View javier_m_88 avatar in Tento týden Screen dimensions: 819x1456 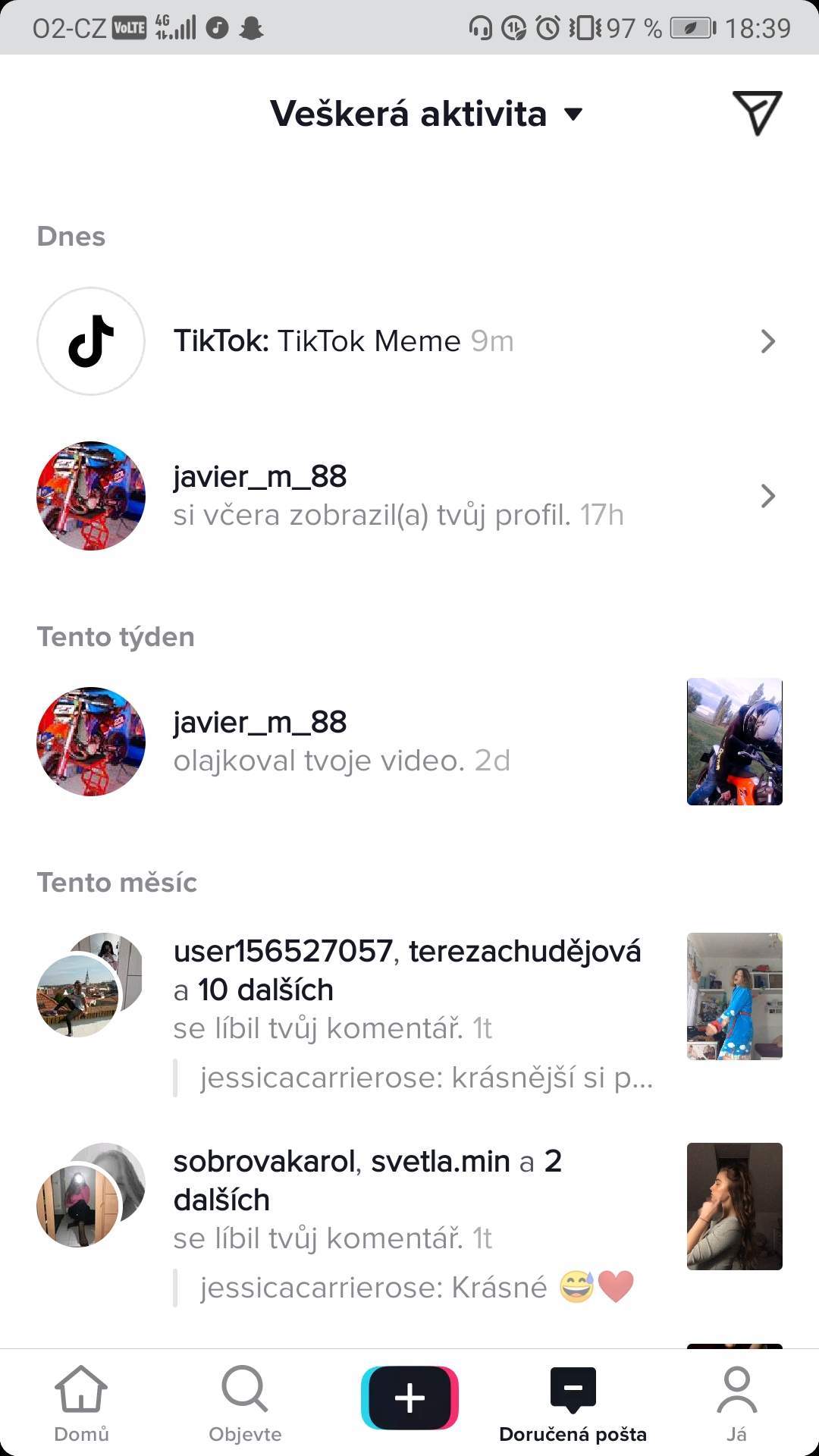point(91,742)
